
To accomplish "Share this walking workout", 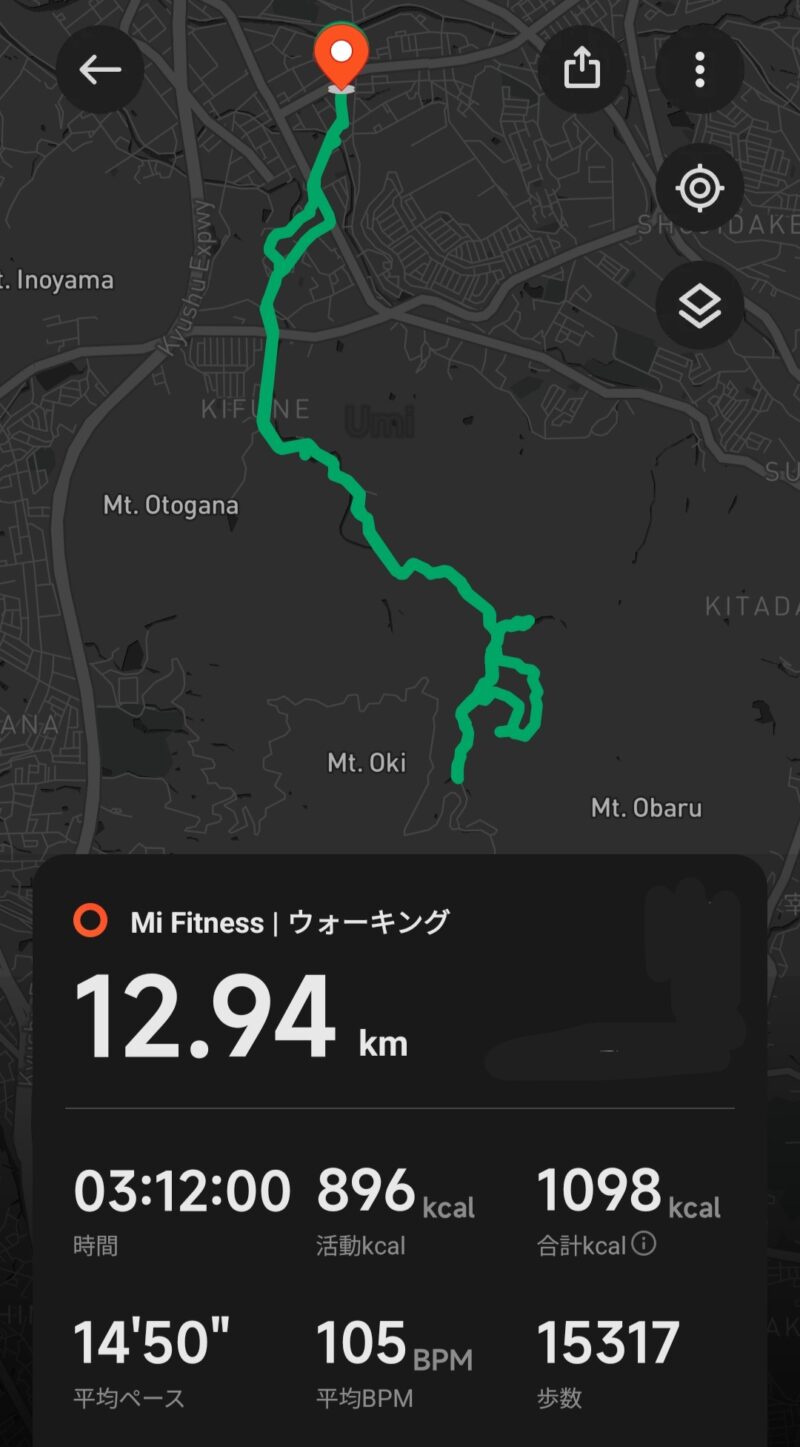I will coord(582,69).
